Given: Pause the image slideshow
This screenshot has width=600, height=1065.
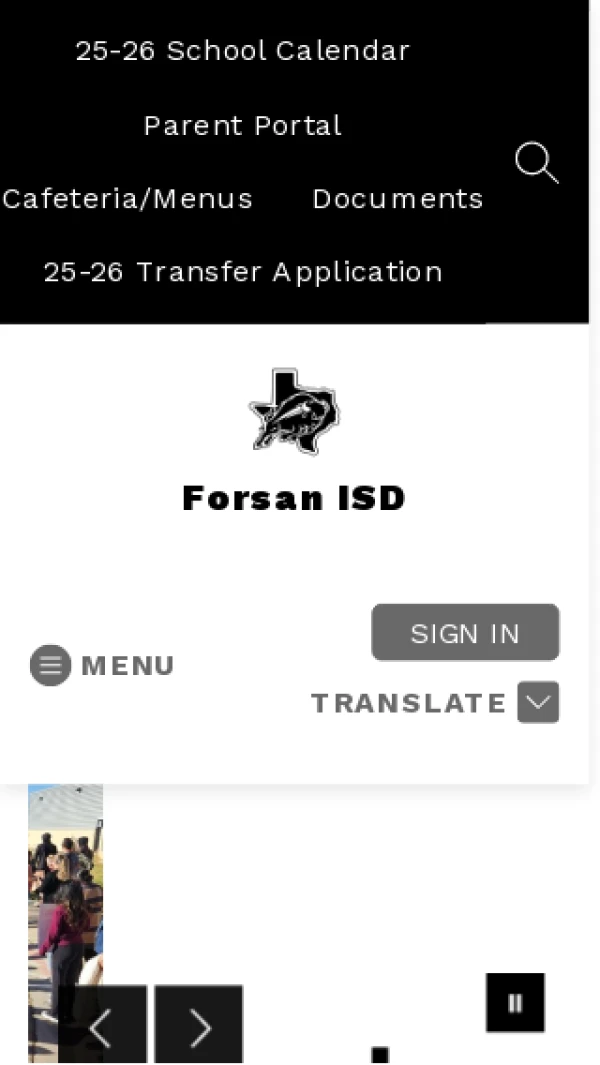Looking at the screenshot, I should [515, 1002].
